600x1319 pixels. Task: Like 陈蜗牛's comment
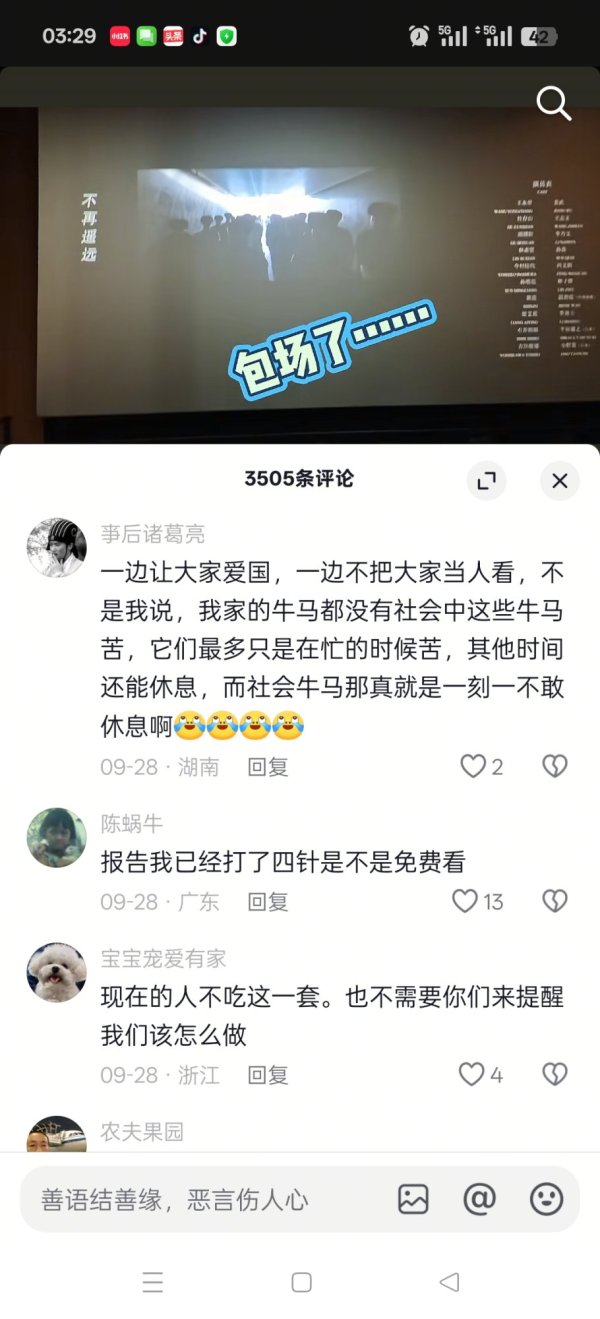(x=465, y=901)
